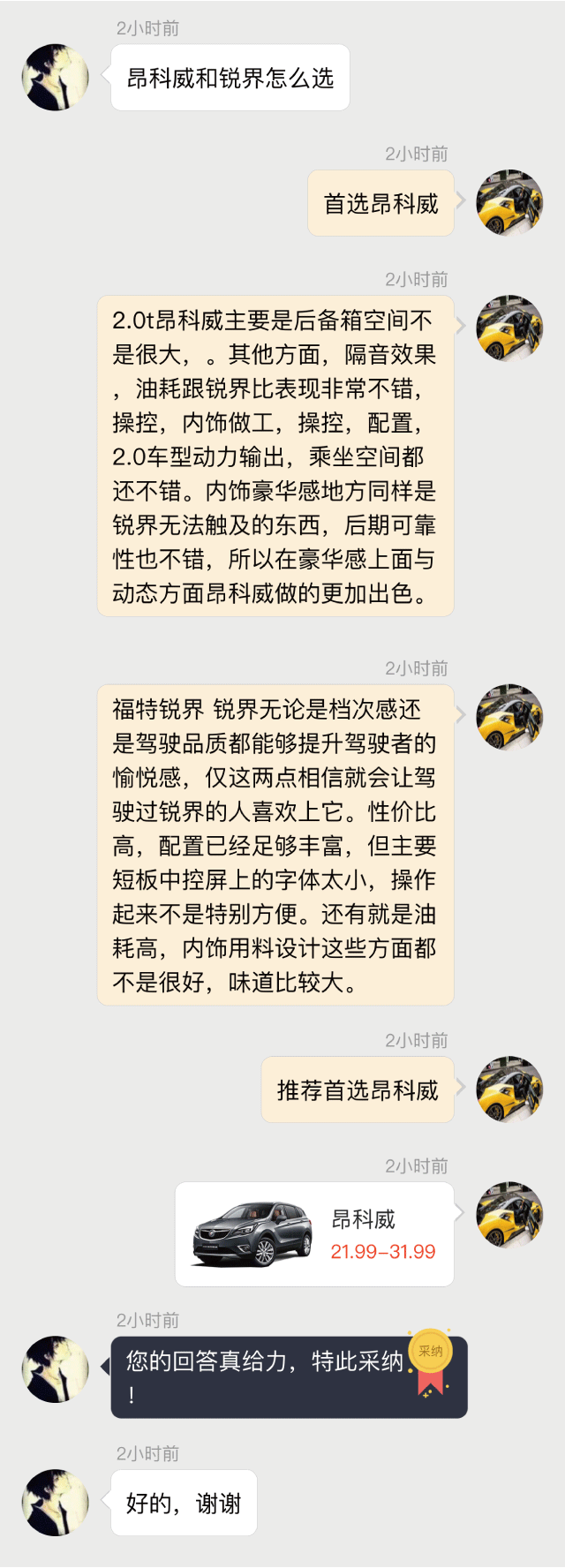The image size is (565, 1568).
Task: Tap the avatar next to "推荐首选昂科威"
Action: point(509,1089)
